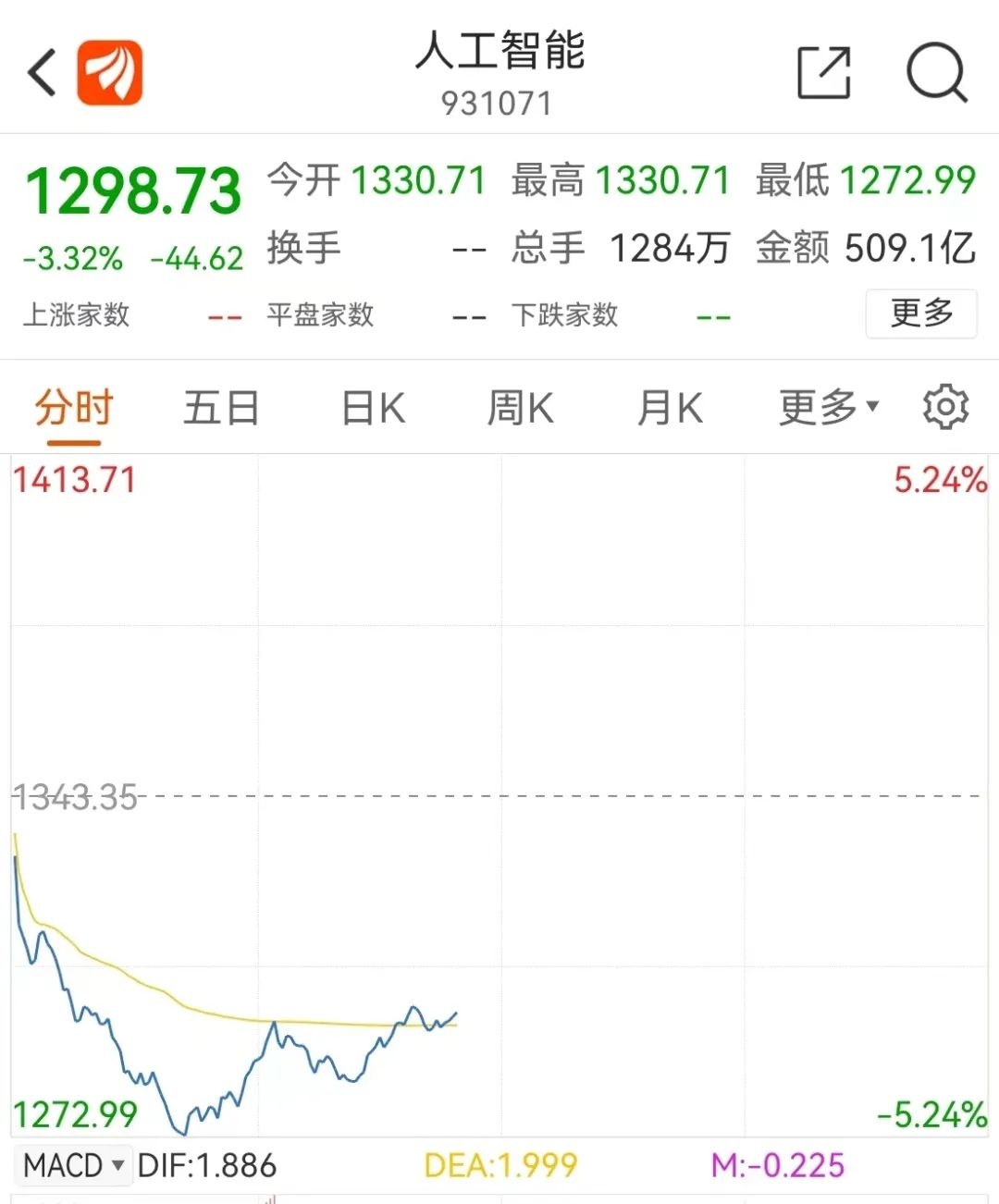Tap the 更多 button beside 下跌家数
The height and width of the screenshot is (1204, 999).
[x=920, y=313]
